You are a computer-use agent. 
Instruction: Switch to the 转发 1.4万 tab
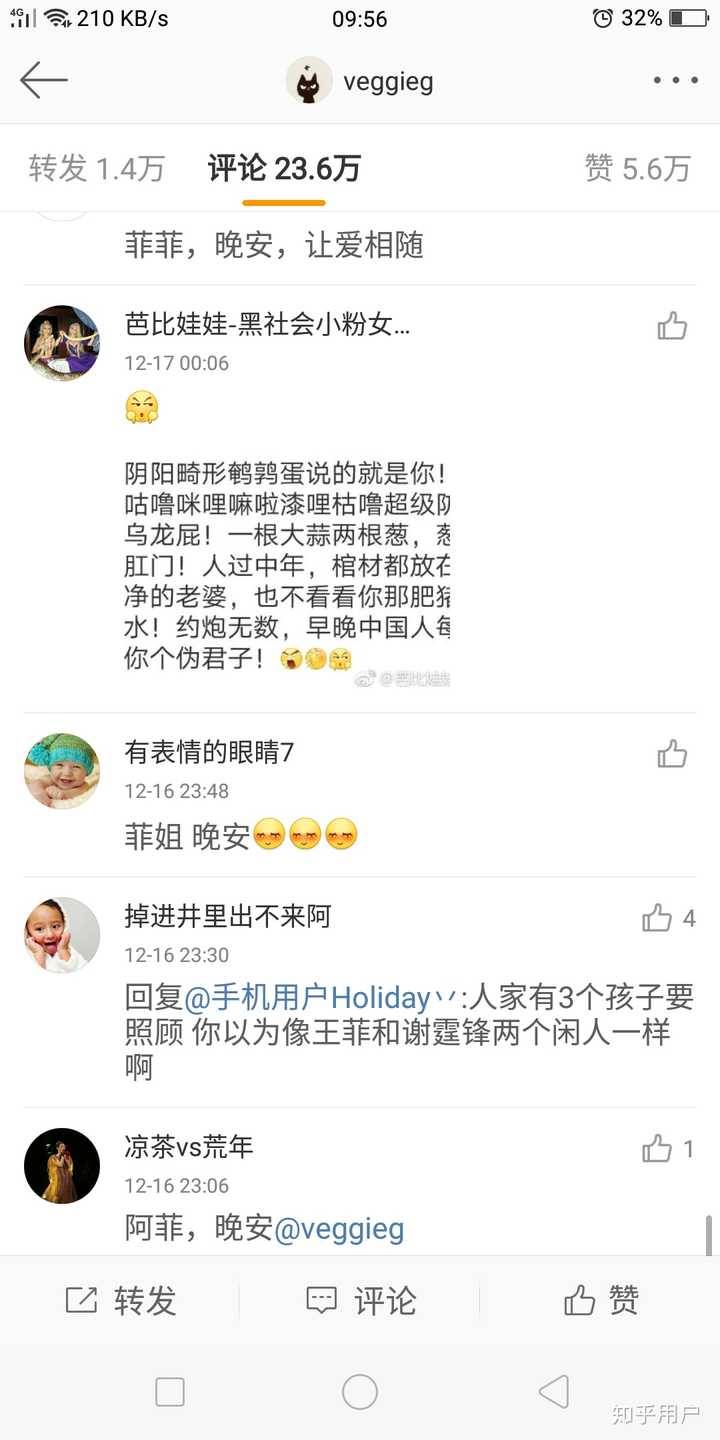tap(96, 169)
